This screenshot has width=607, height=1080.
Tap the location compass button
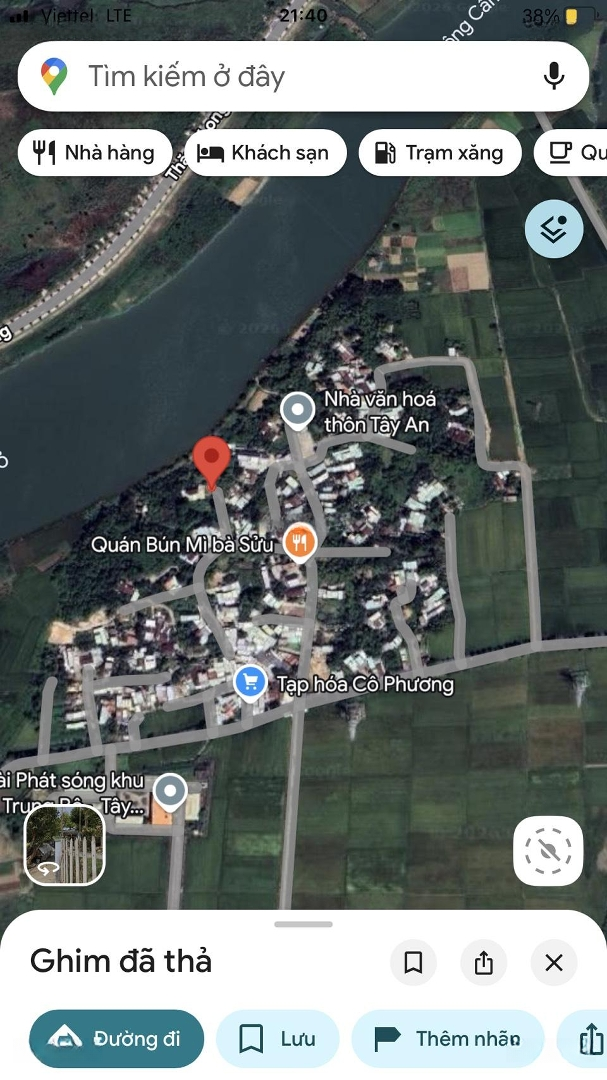tap(548, 851)
